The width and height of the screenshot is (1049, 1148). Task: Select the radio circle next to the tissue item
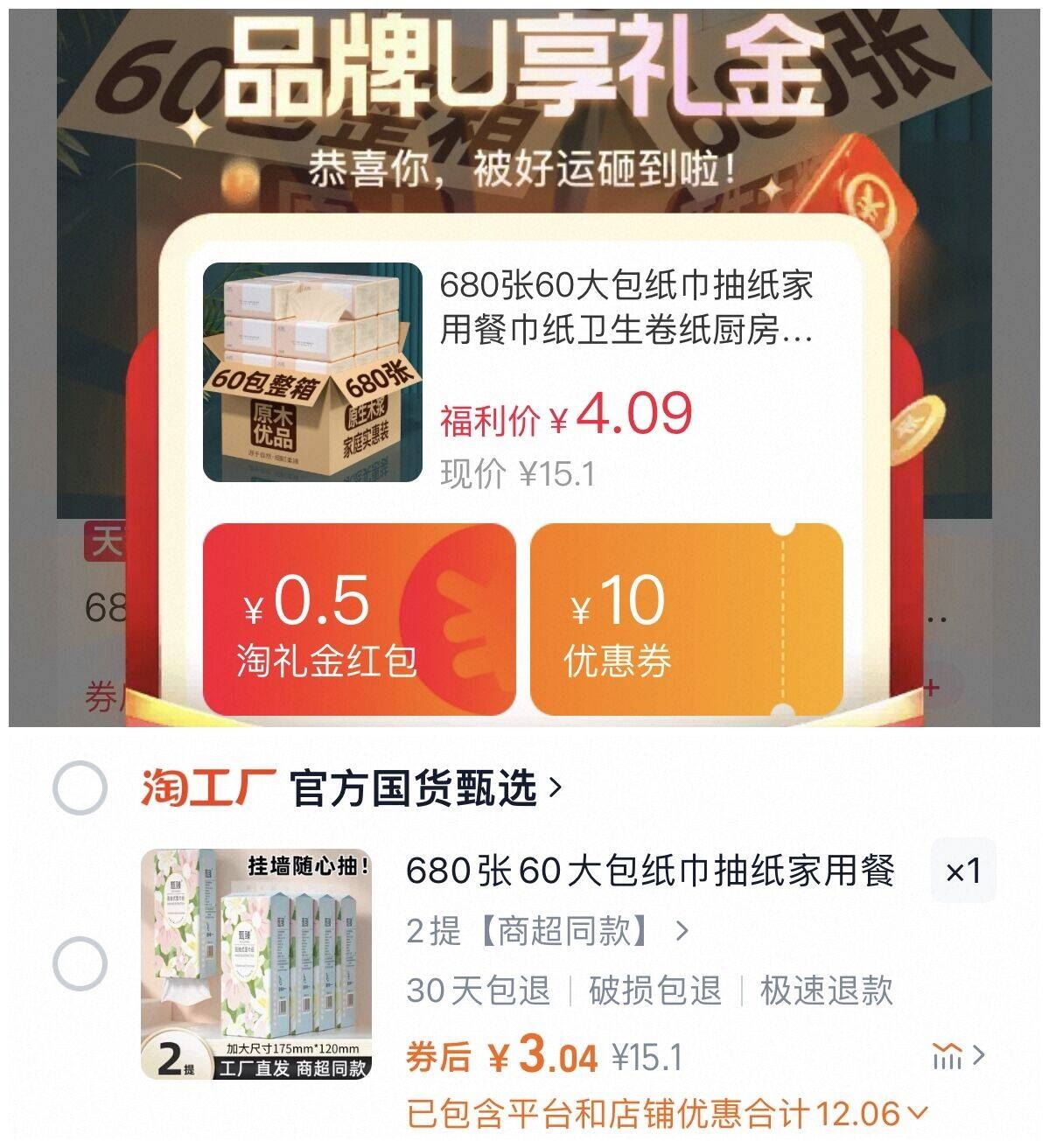(x=80, y=962)
